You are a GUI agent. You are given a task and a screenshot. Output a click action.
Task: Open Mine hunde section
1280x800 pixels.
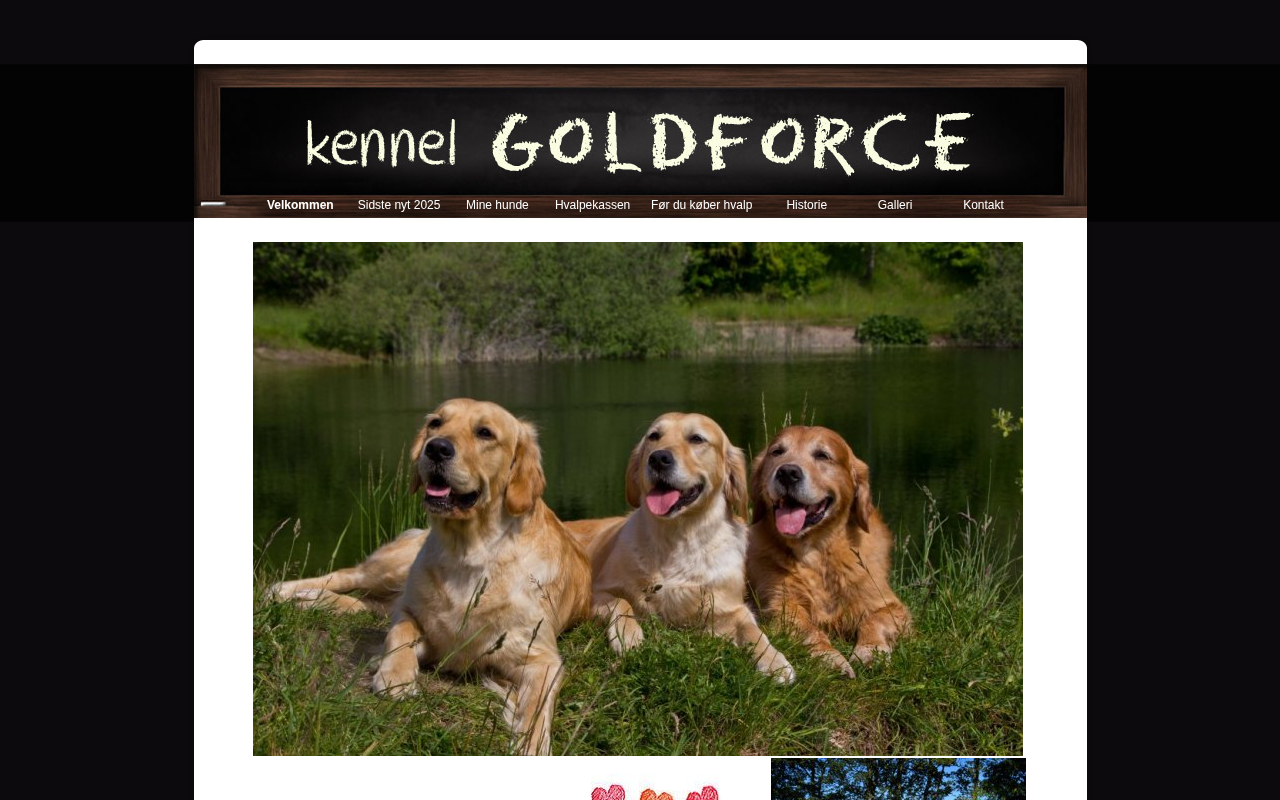pyautogui.click(x=497, y=205)
